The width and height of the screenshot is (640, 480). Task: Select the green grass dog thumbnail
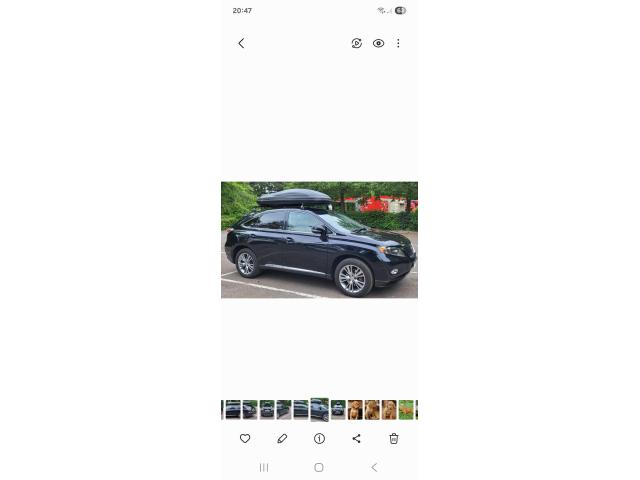pyautogui.click(x=406, y=409)
